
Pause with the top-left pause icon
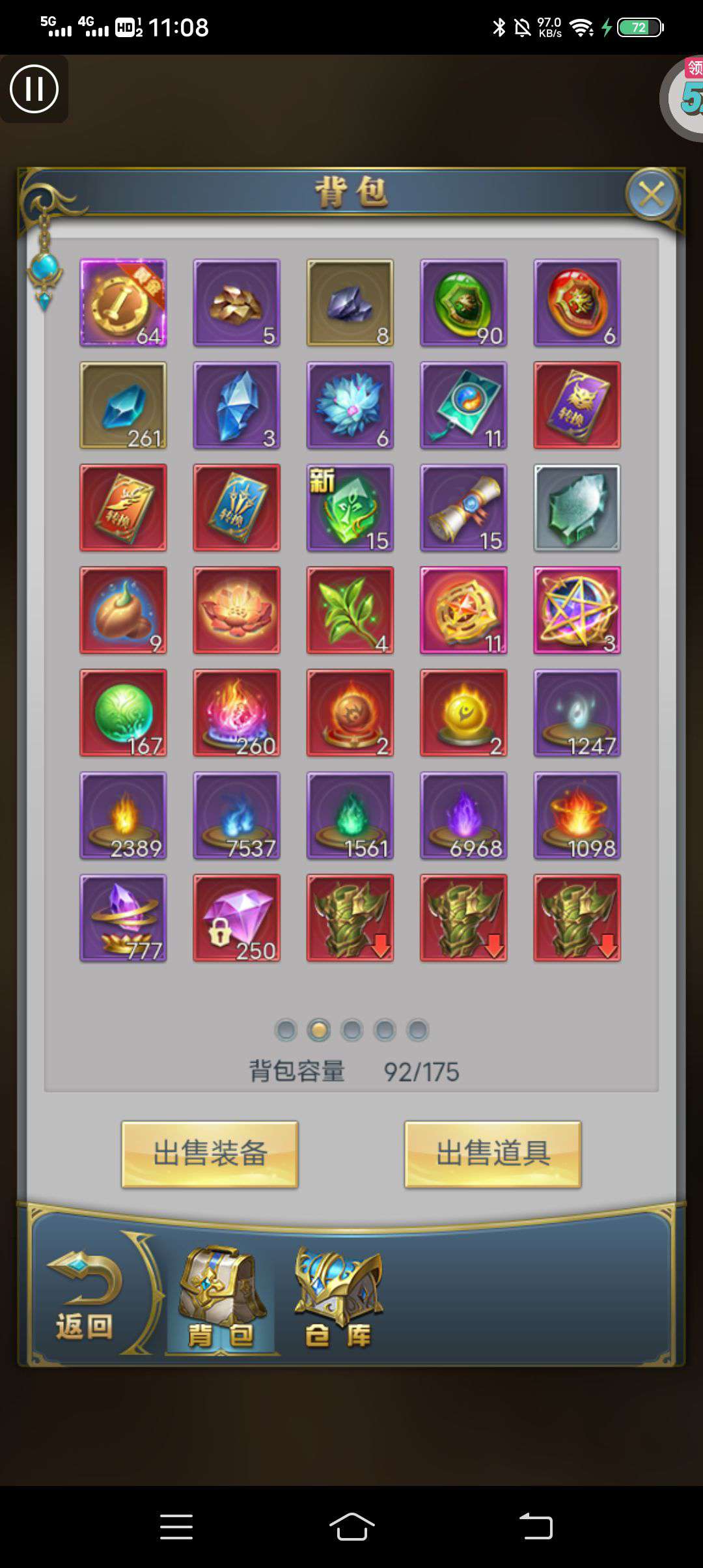(34, 89)
